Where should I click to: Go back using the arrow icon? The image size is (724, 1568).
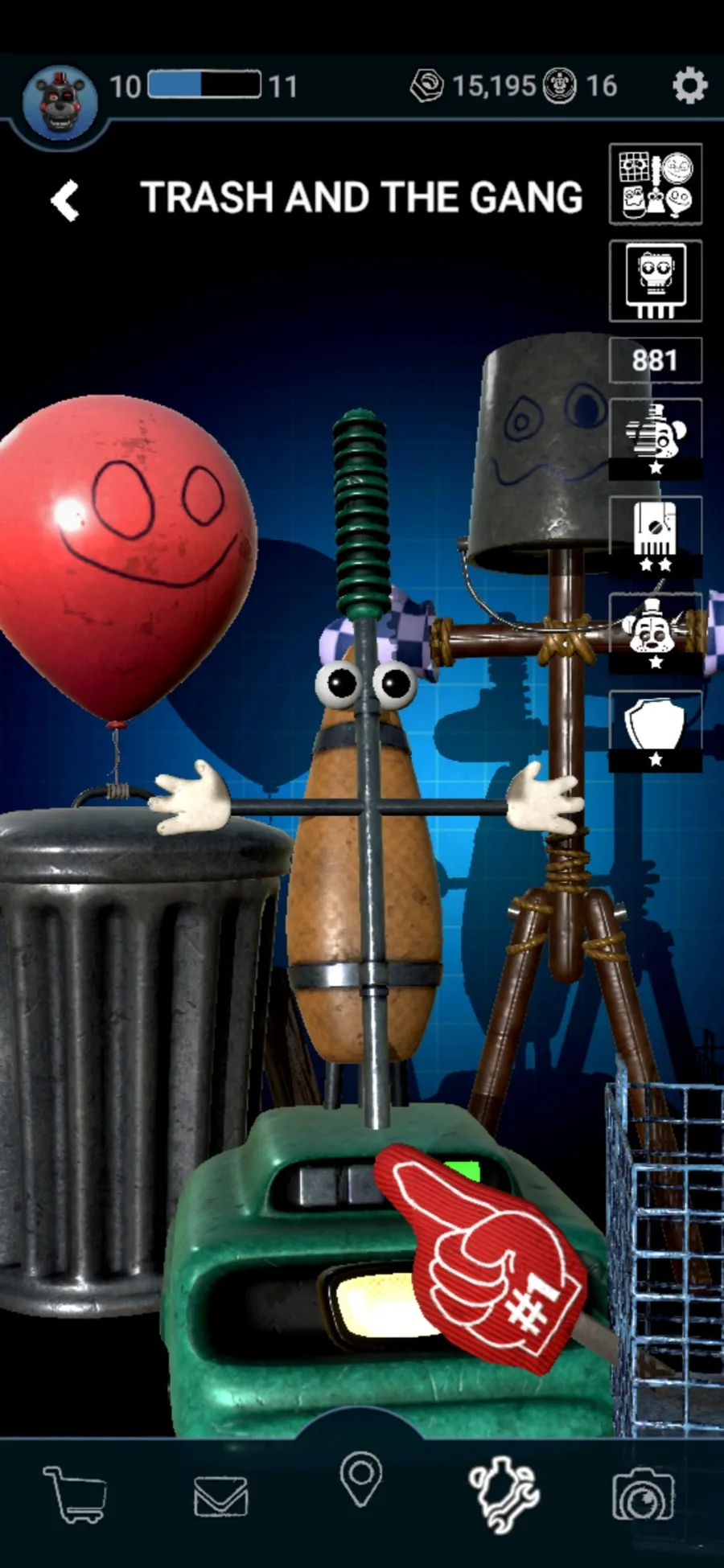tap(65, 199)
